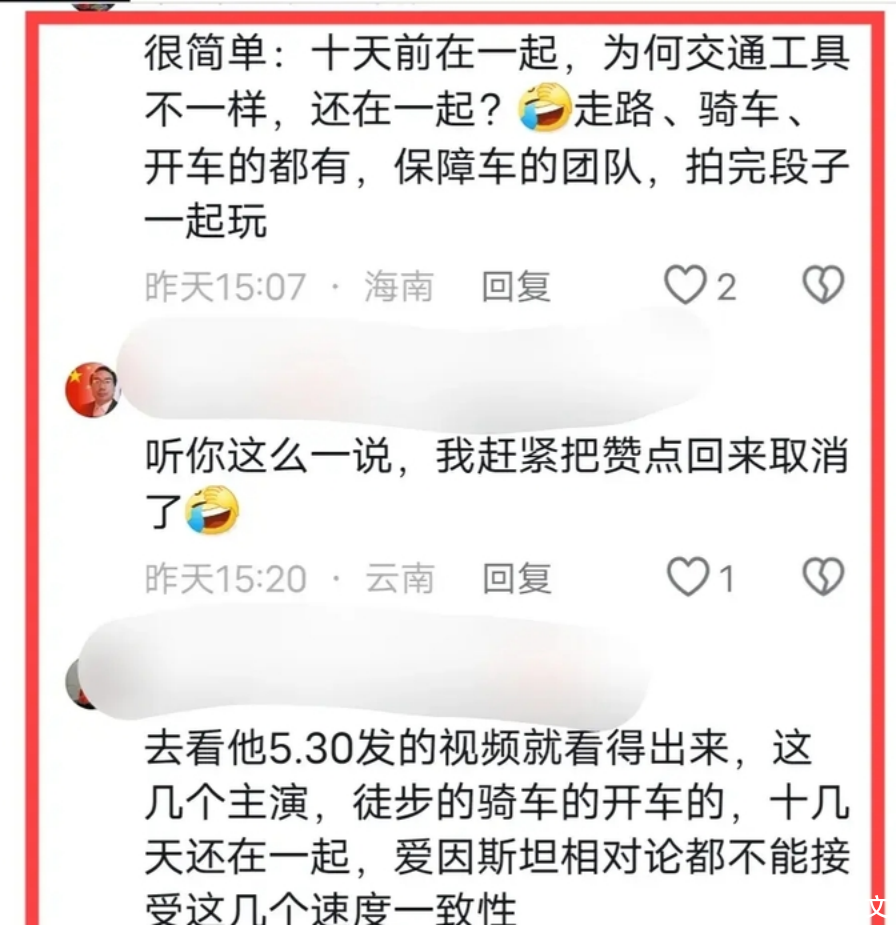The image size is (896, 926).
Task: Open the 云南 commenter's profile avatar
Action: (92, 389)
